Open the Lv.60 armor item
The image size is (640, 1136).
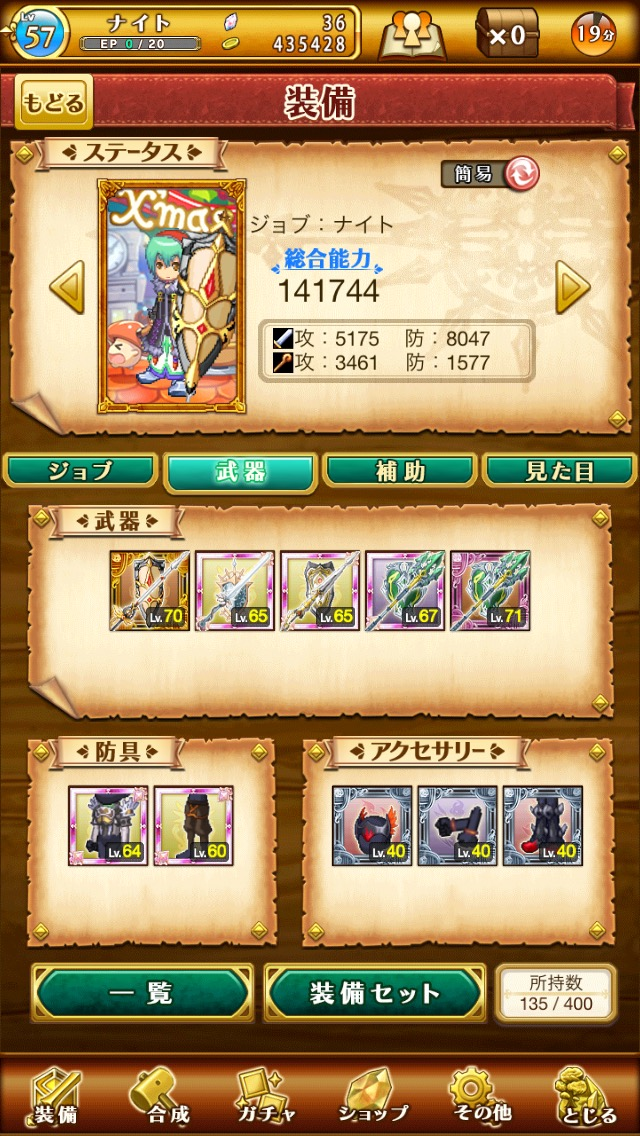(x=193, y=825)
